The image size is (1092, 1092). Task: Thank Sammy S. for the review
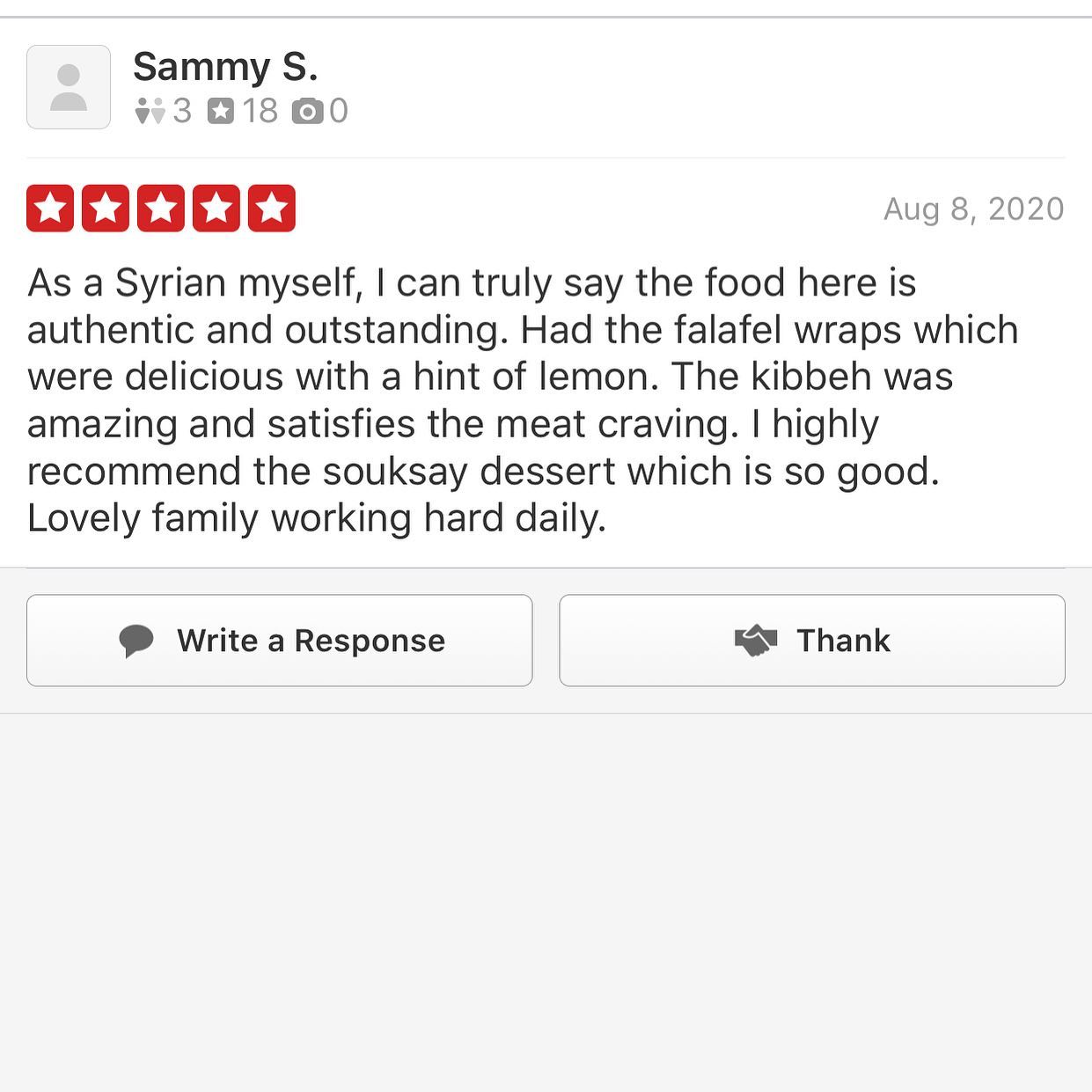click(x=811, y=641)
